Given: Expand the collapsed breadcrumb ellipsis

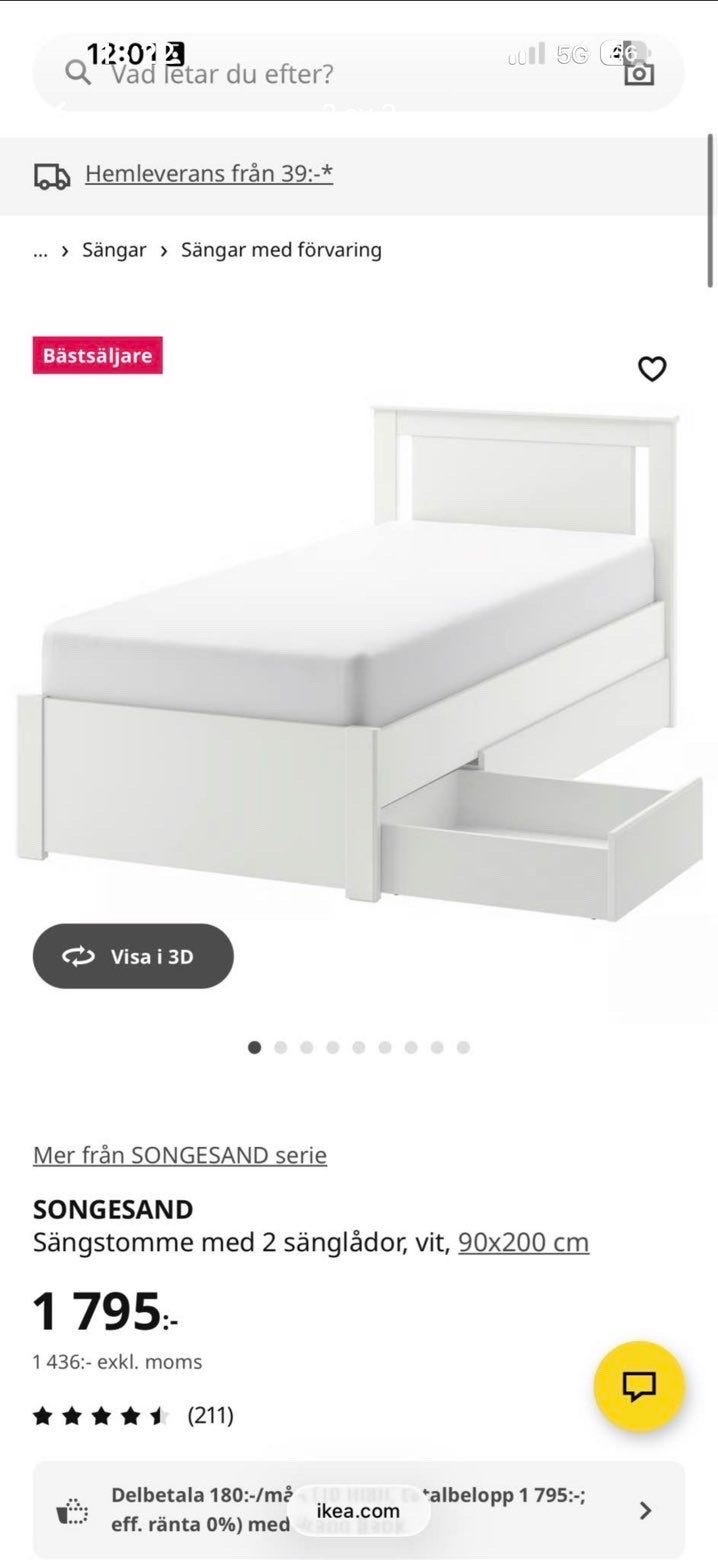Looking at the screenshot, I should [40, 250].
